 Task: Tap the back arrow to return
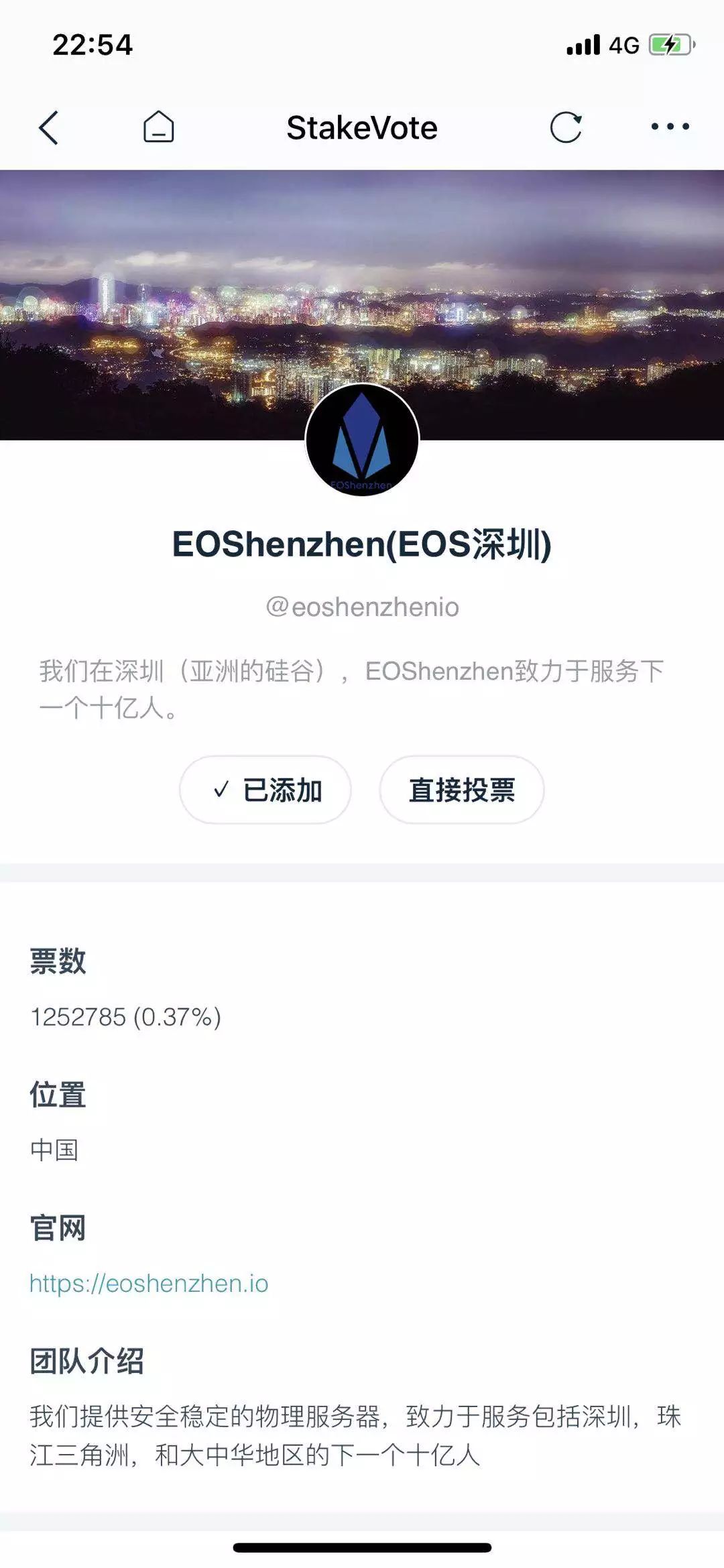click(x=47, y=126)
